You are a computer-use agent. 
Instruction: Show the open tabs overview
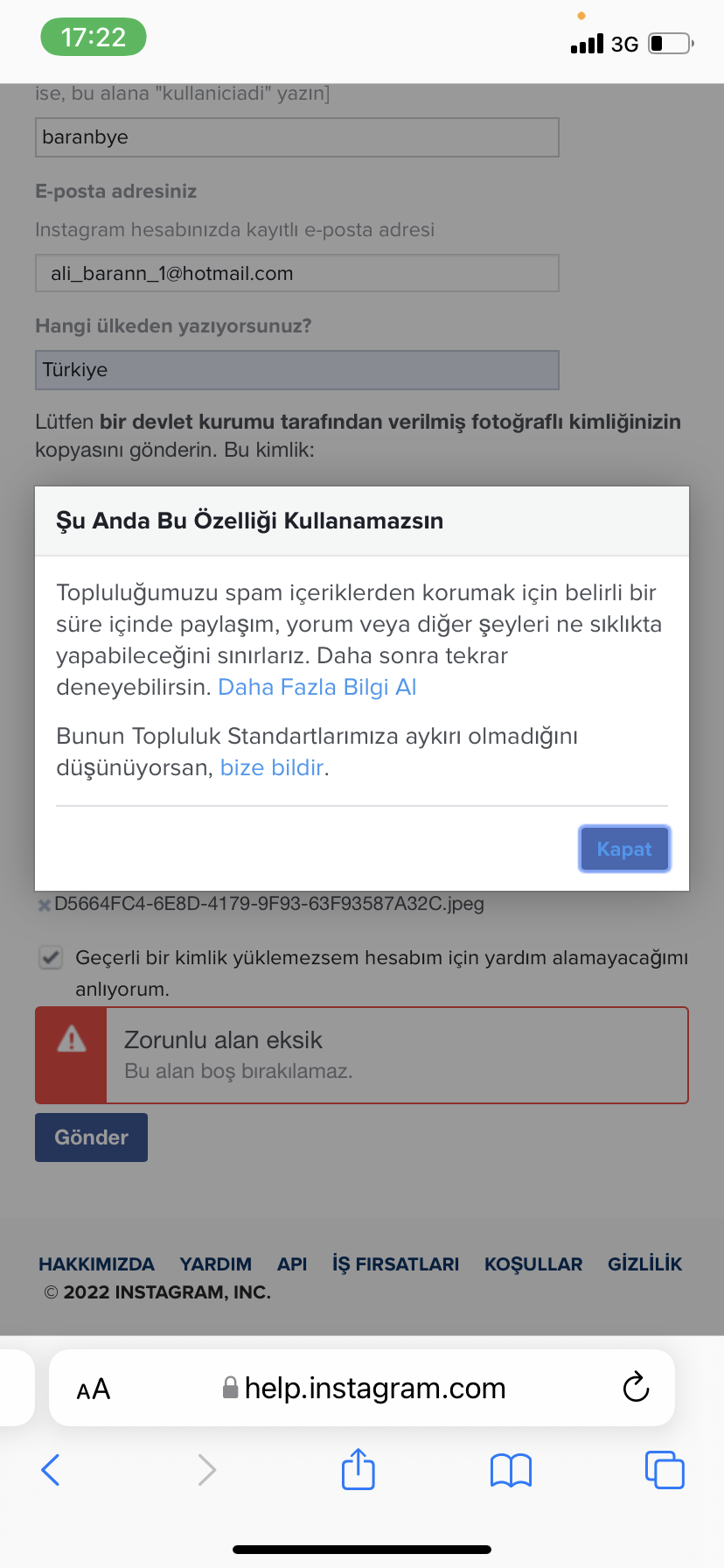665,1469
